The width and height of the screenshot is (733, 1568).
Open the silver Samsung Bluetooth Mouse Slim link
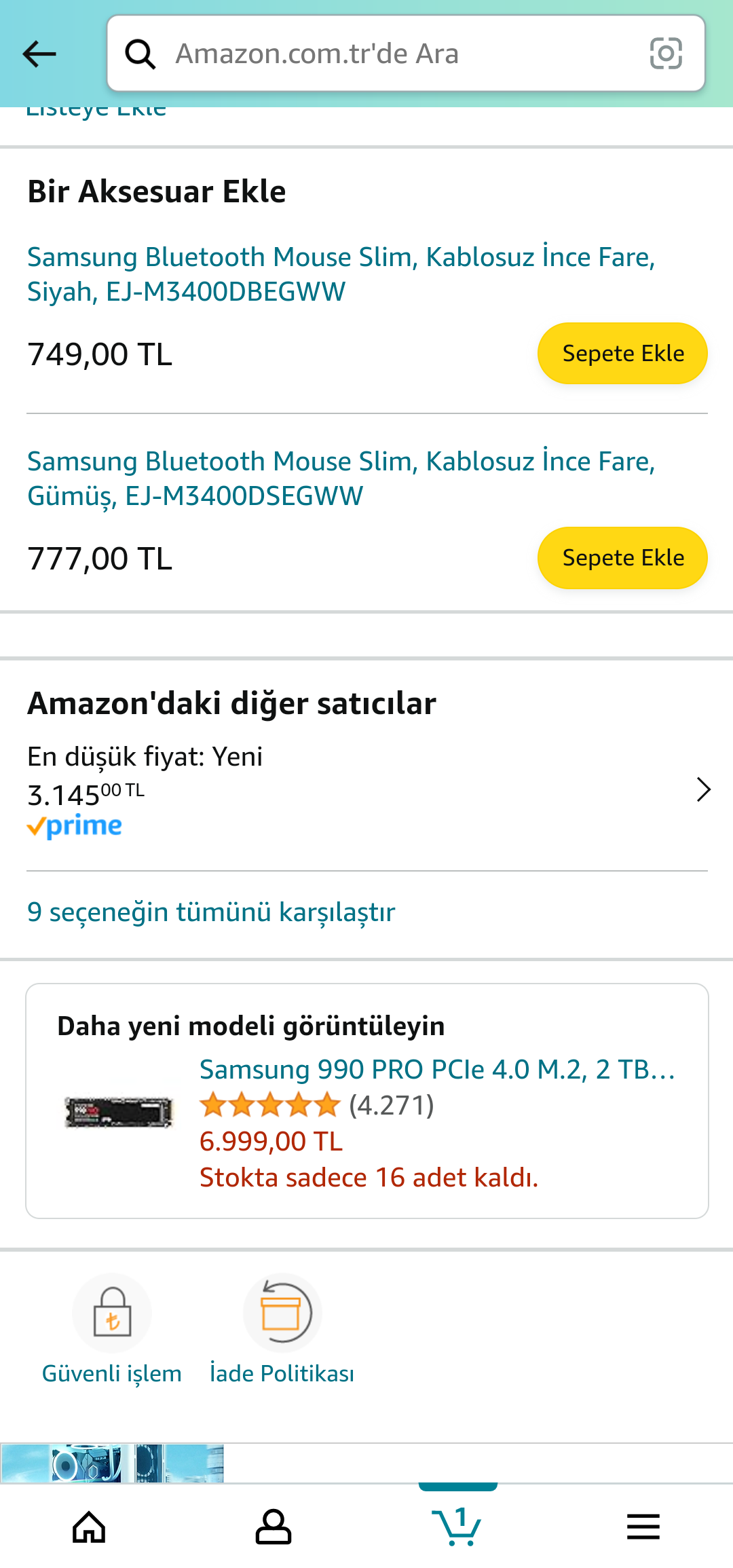point(341,479)
